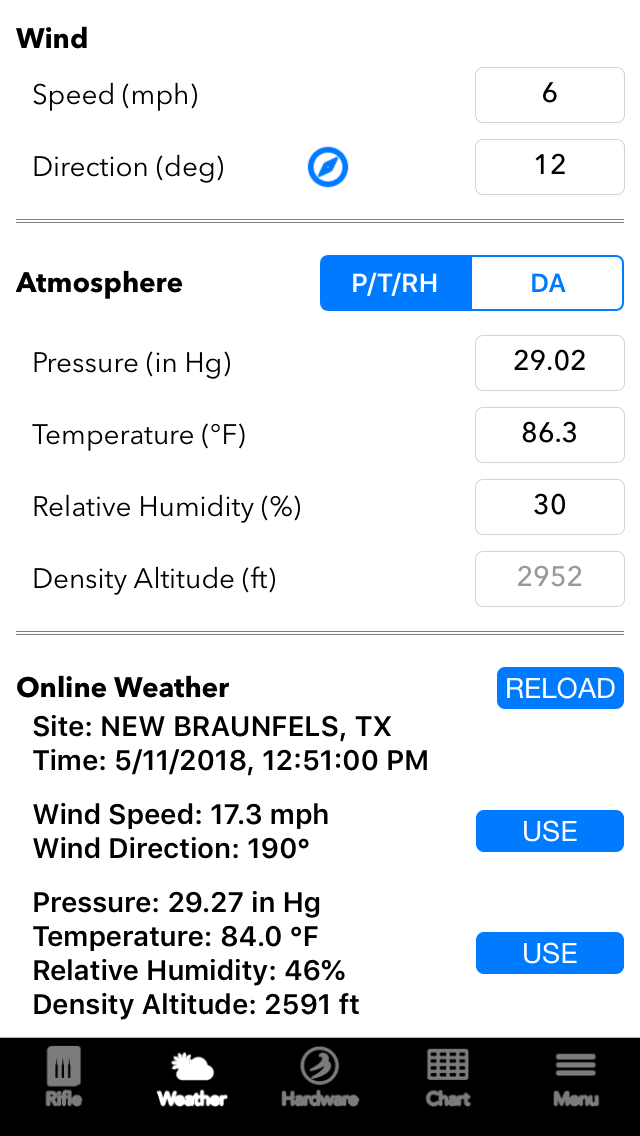
Task: Use the online pressure and temperature data
Action: pos(549,953)
